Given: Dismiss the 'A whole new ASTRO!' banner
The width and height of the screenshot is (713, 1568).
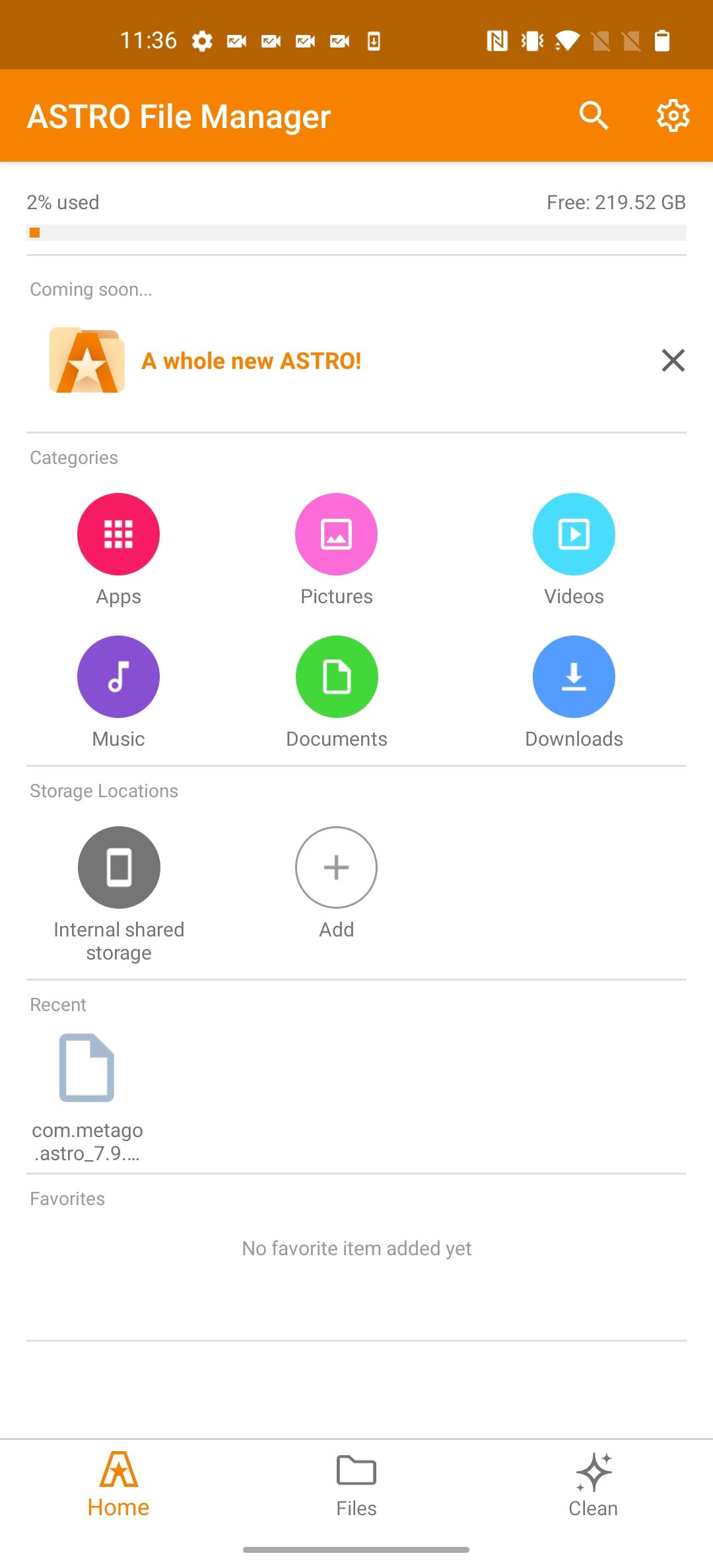Looking at the screenshot, I should (672, 360).
